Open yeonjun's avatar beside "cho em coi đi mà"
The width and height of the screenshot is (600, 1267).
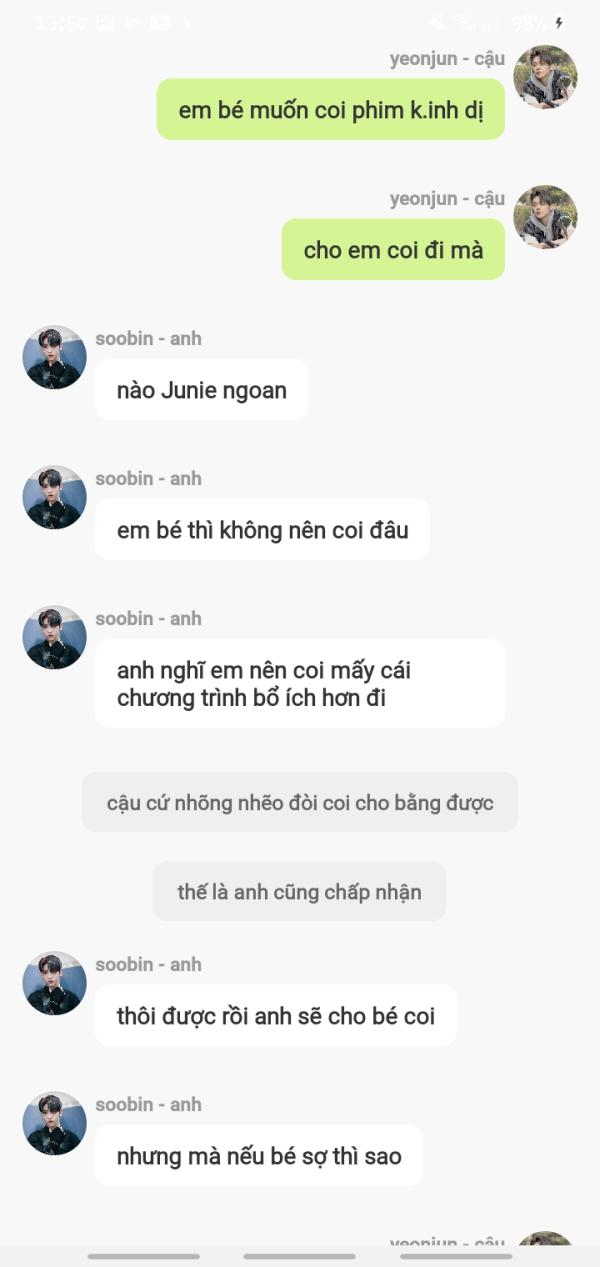(545, 217)
